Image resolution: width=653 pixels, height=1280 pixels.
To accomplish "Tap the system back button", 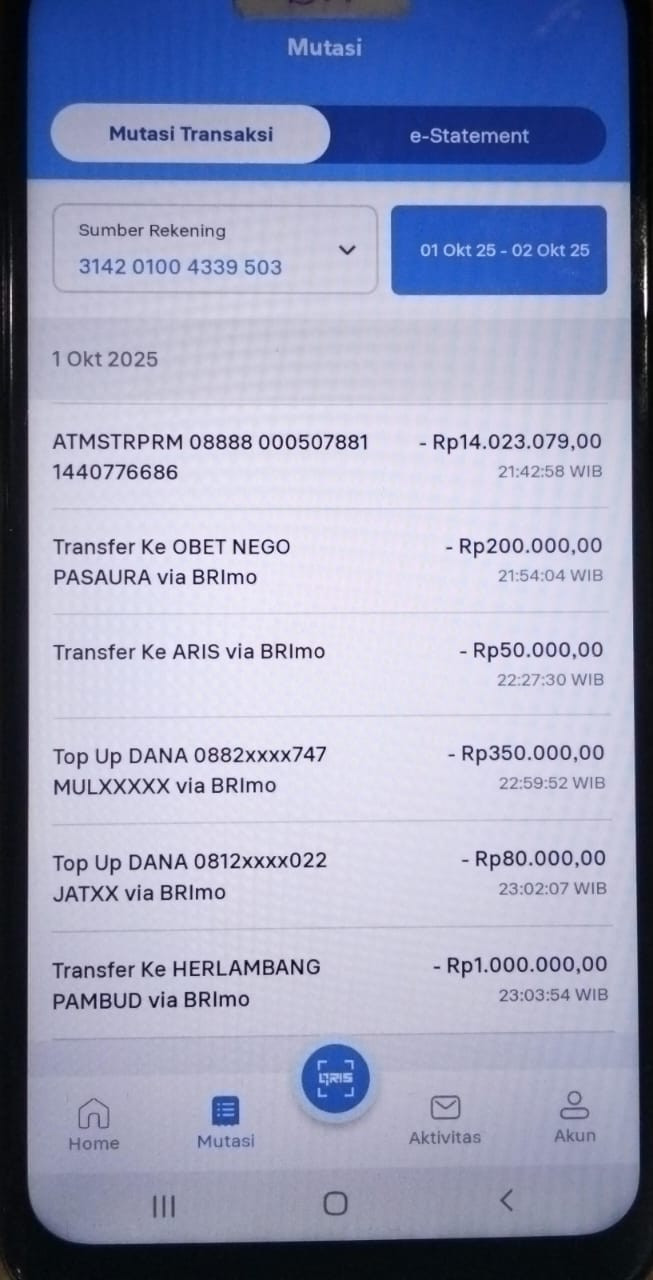I will tap(506, 1201).
